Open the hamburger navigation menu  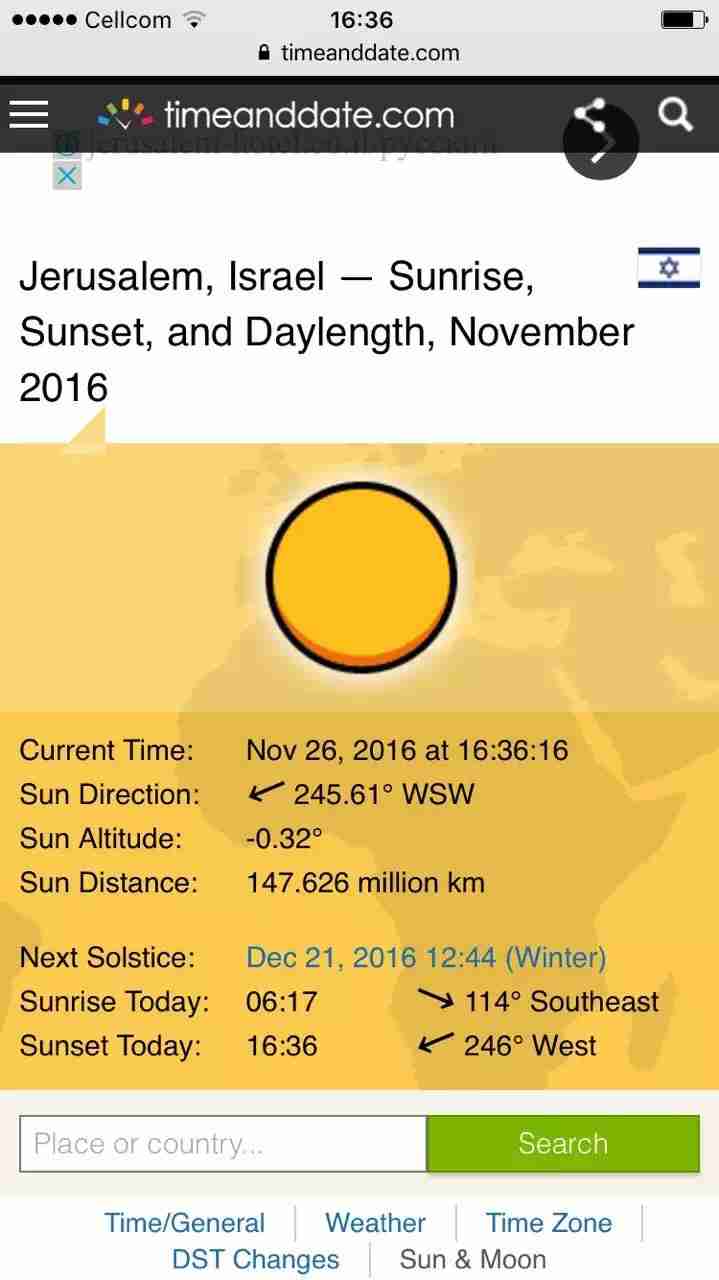point(29,115)
